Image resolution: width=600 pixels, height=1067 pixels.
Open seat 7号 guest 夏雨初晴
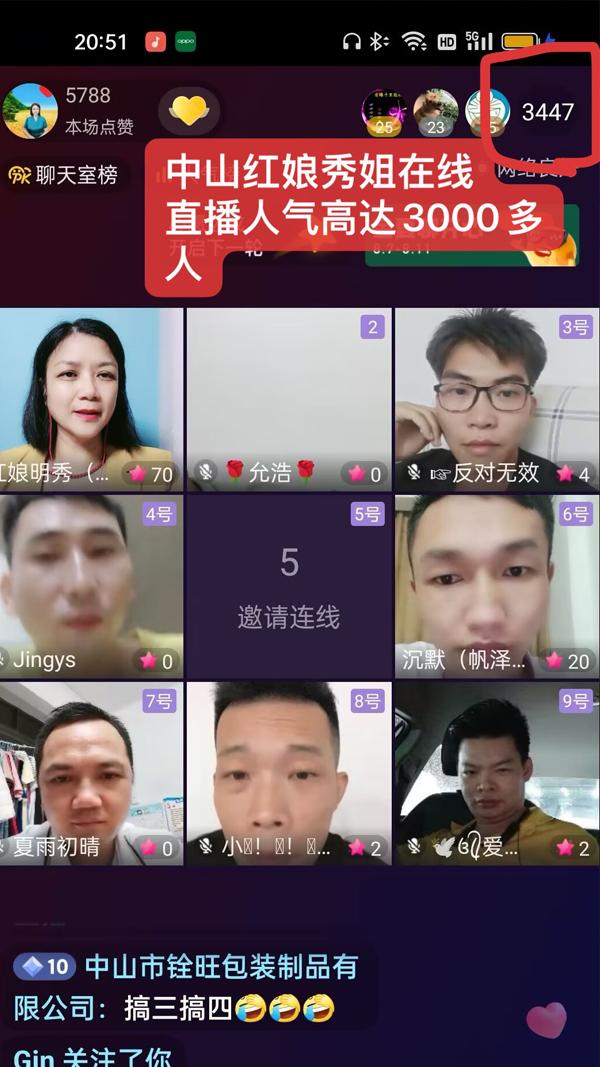[x=91, y=773]
